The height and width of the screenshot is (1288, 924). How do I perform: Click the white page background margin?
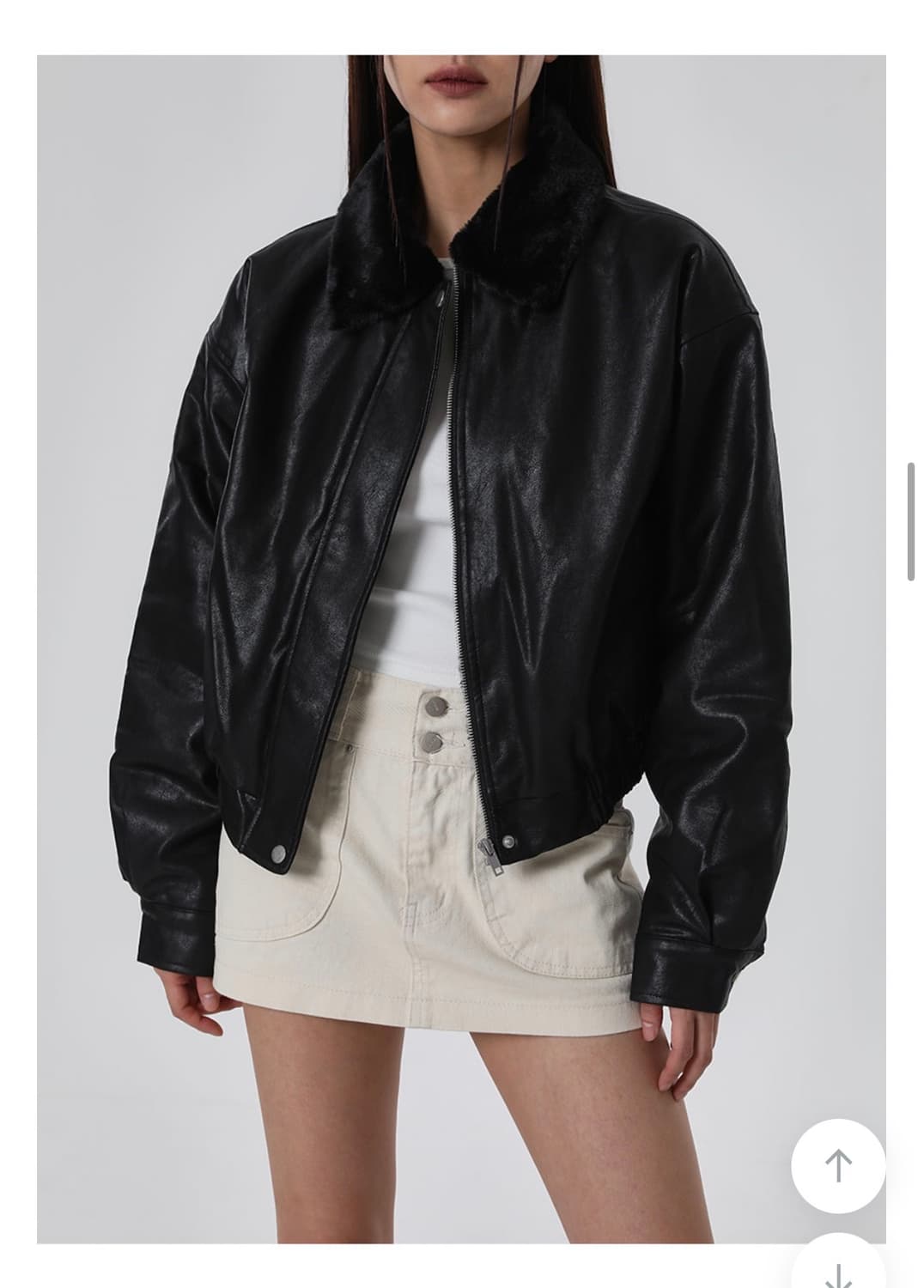click(x=17, y=644)
